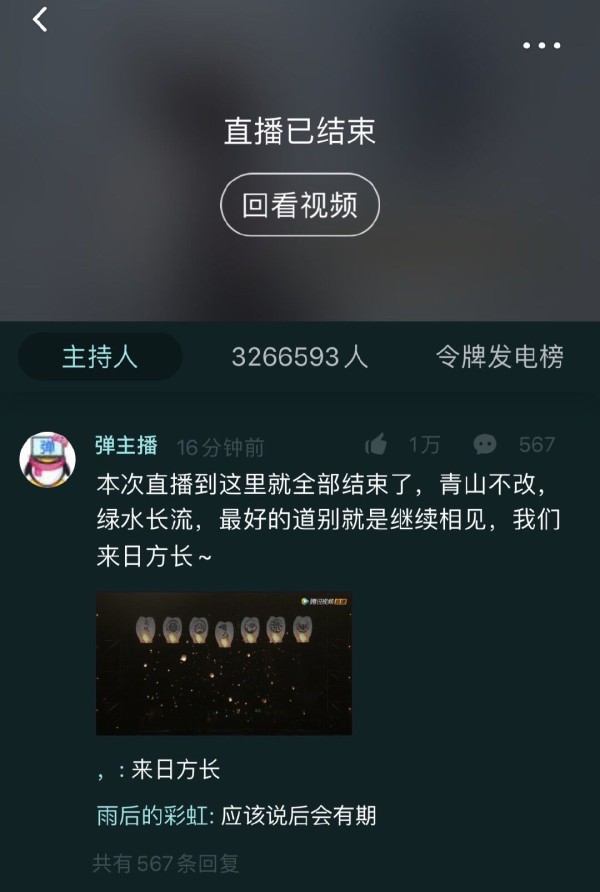Screen dimensions: 600x892
Task: Go back using the top-left arrow
Action: coord(40,19)
